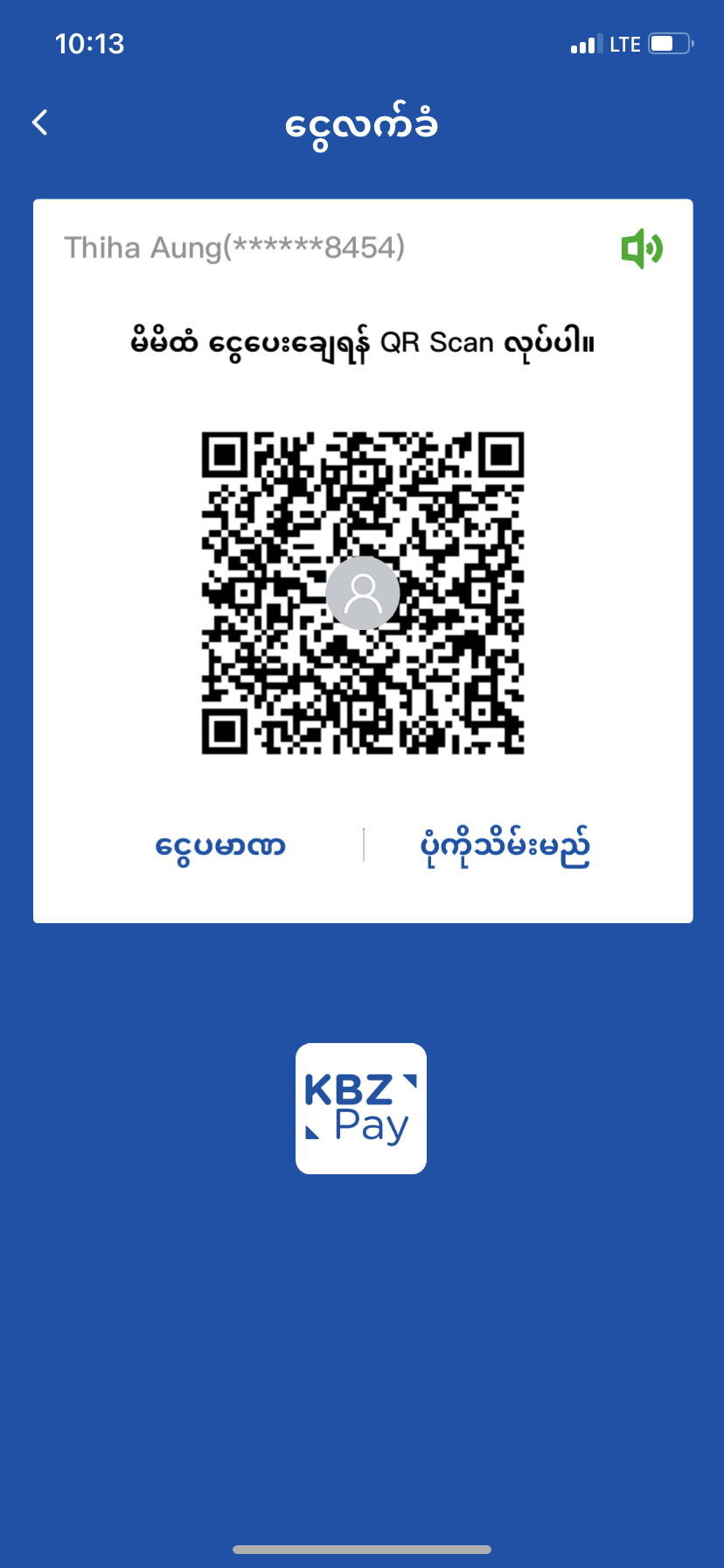Go back using the top-left arrow

point(40,122)
